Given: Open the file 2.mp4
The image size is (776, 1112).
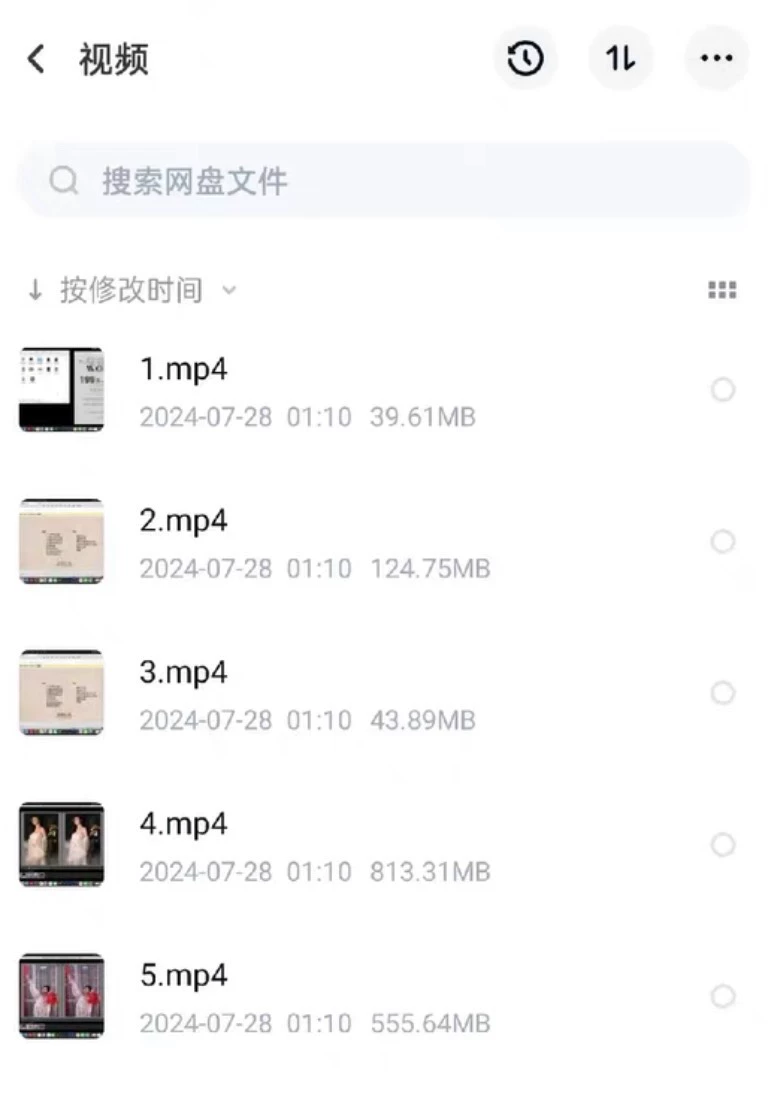Looking at the screenshot, I should pyautogui.click(x=183, y=521).
